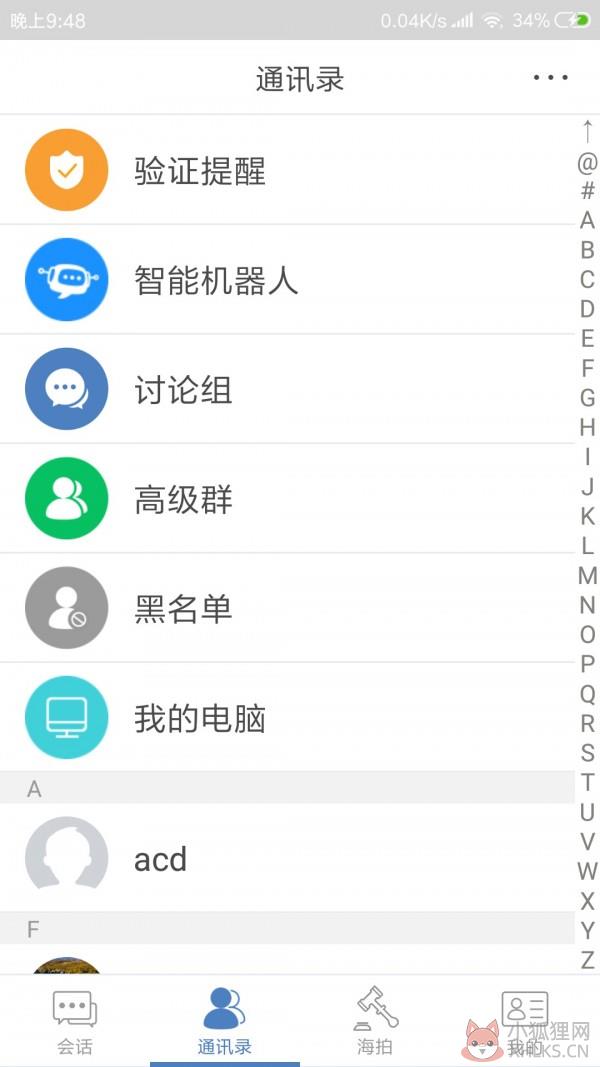The width and height of the screenshot is (600, 1067).
Task: Open the 黑名单 blacklist
Action: pos(287,608)
